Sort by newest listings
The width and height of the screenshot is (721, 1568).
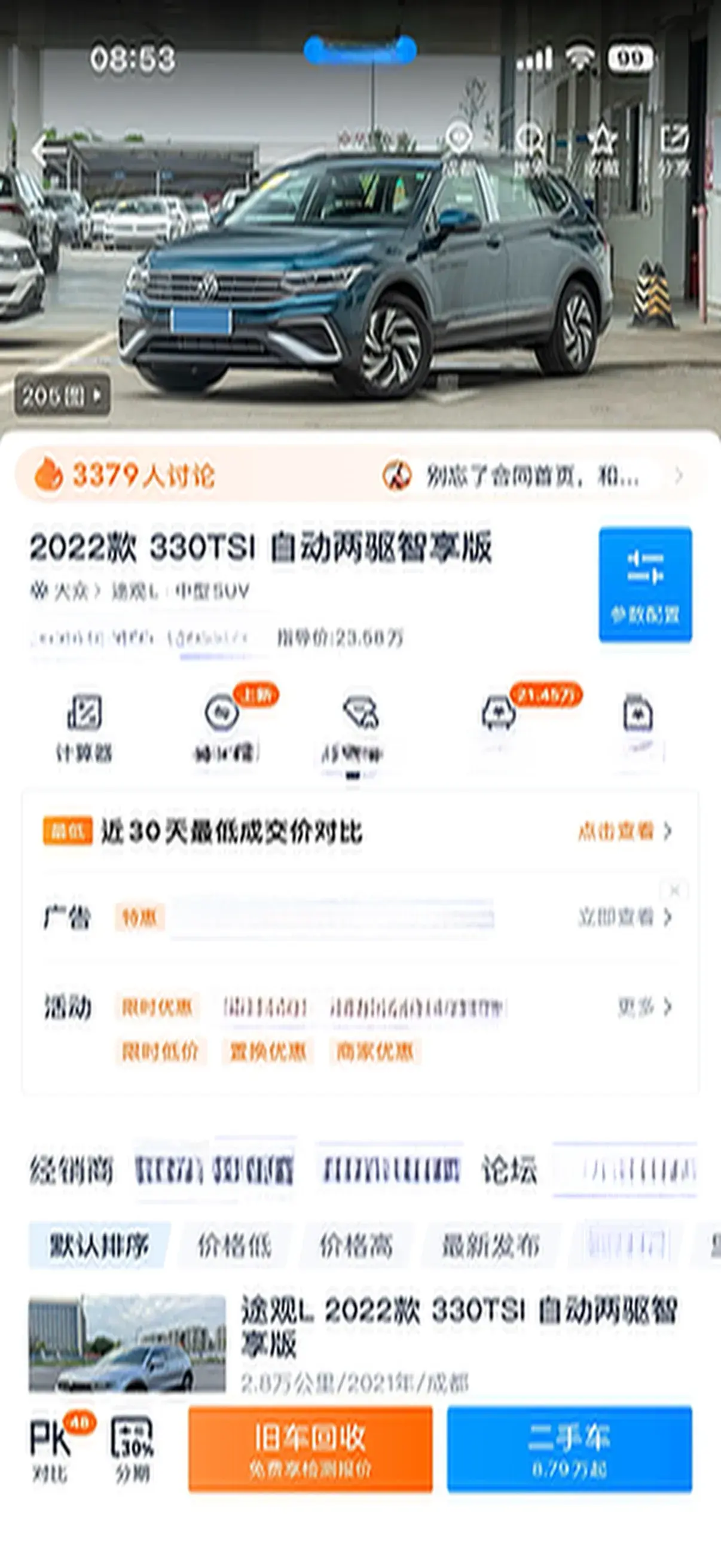tap(490, 1246)
